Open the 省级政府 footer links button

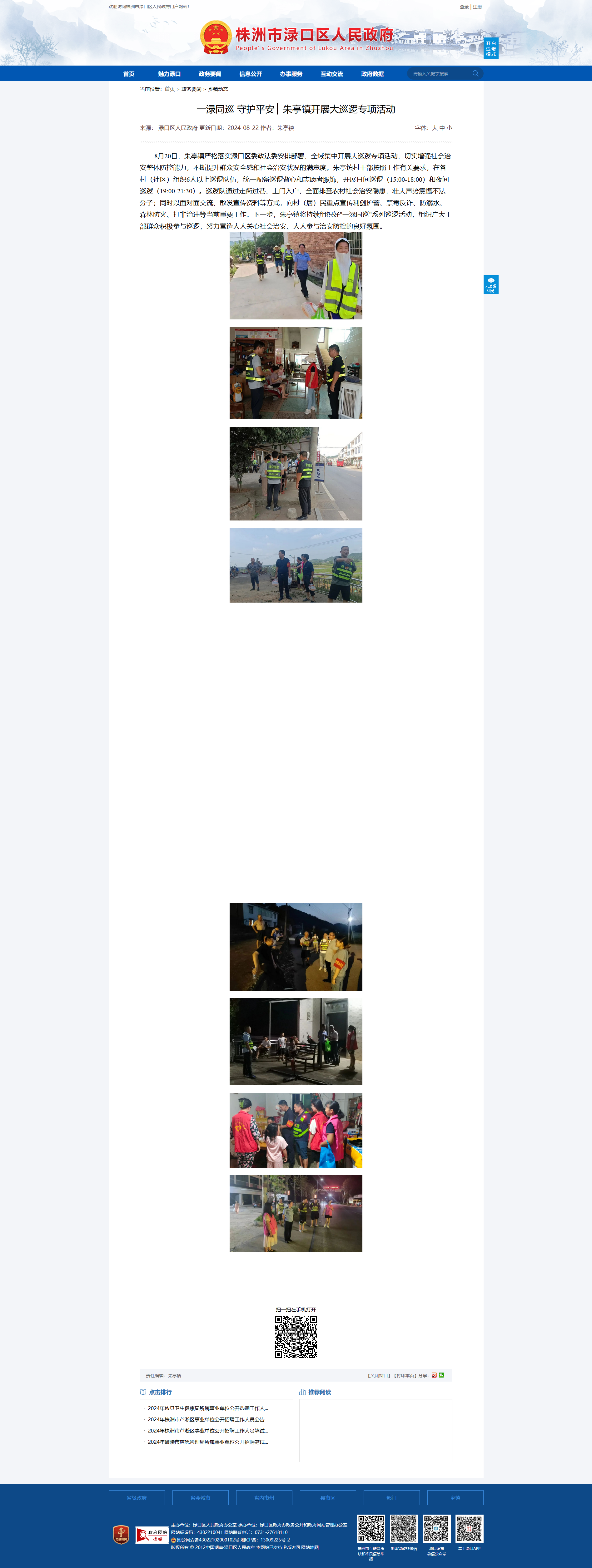[x=137, y=1498]
